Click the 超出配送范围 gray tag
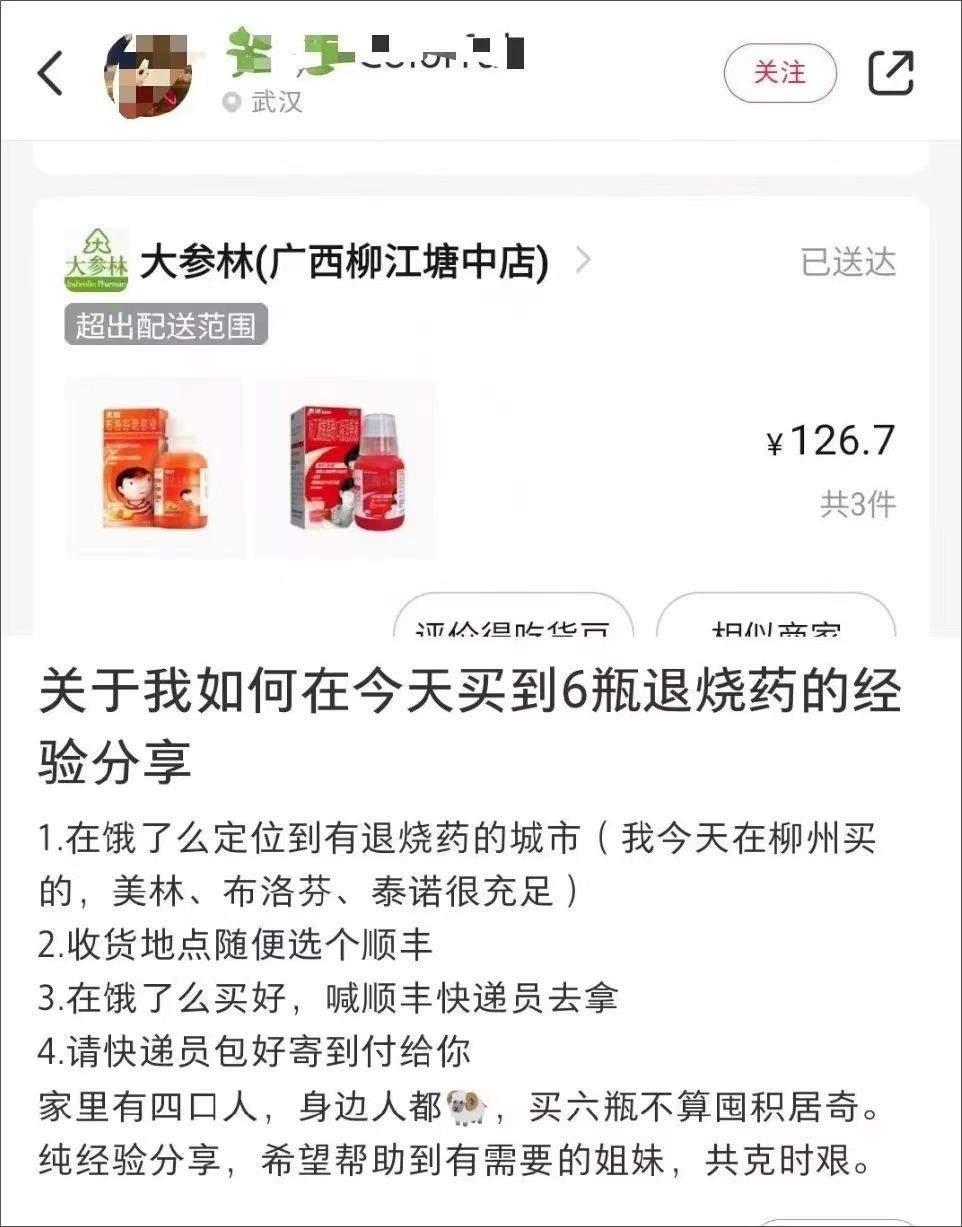962x1227 pixels. (167, 326)
